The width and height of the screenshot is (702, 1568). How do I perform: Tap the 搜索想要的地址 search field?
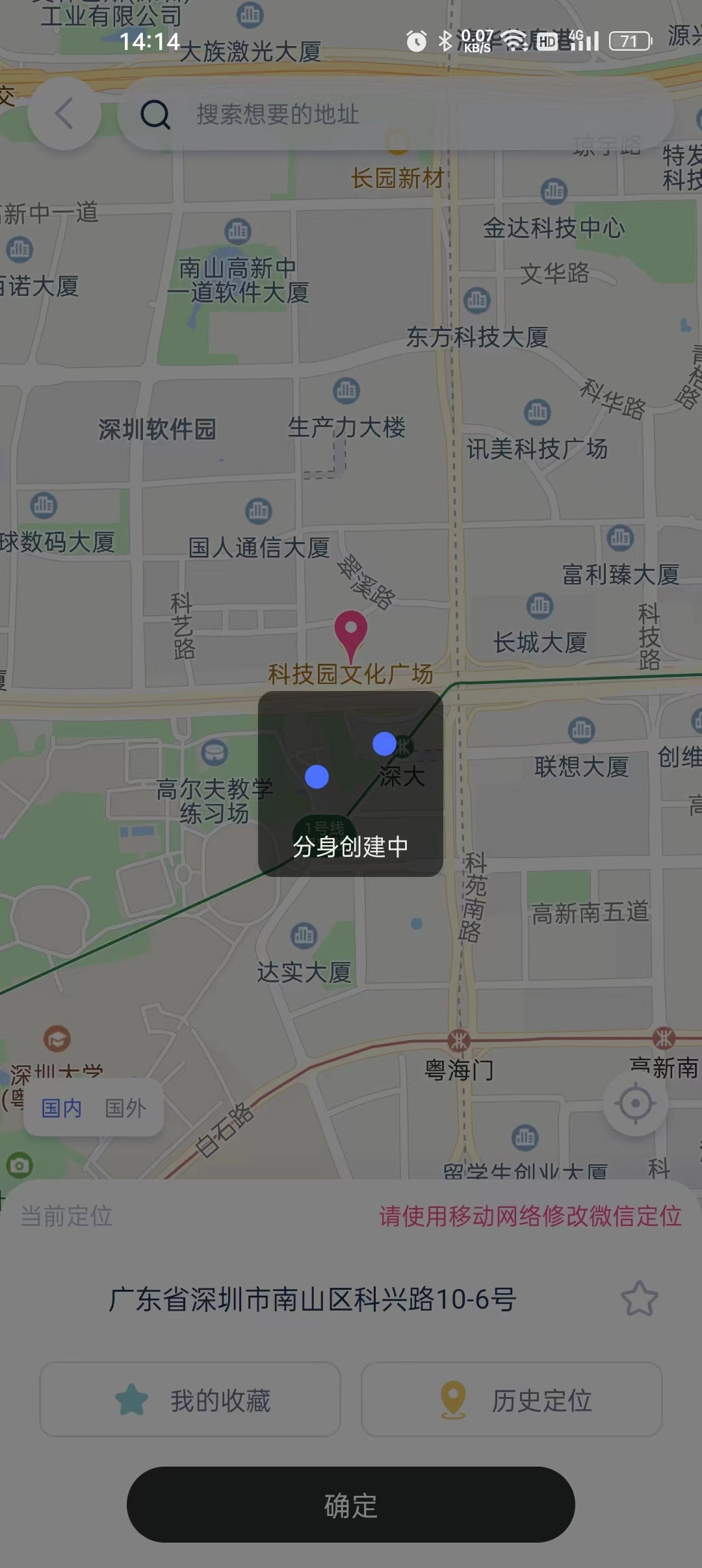(x=396, y=114)
